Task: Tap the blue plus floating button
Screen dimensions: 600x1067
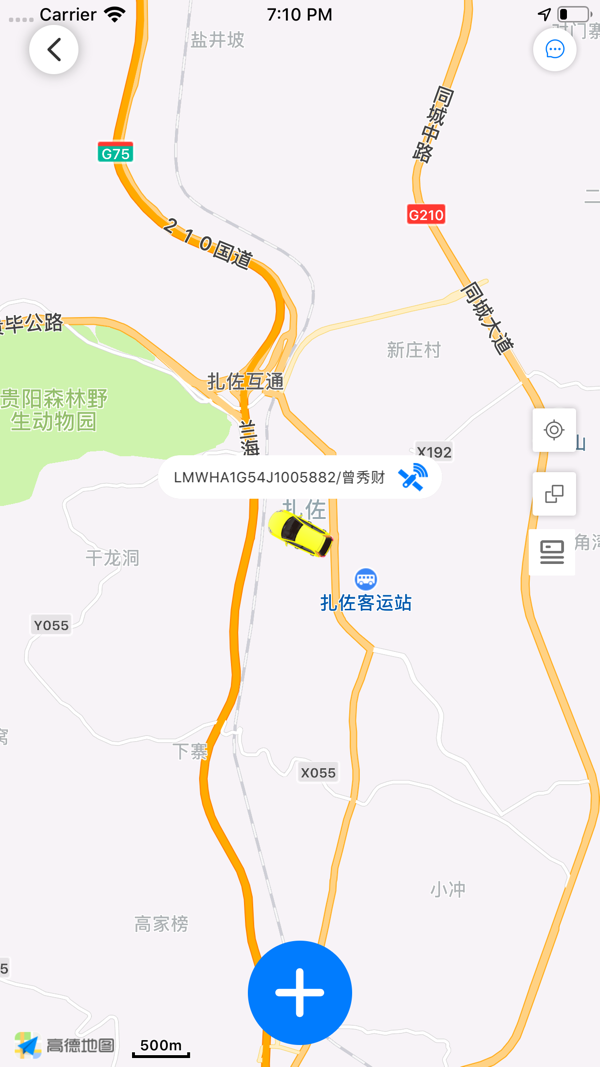Action: click(x=300, y=993)
